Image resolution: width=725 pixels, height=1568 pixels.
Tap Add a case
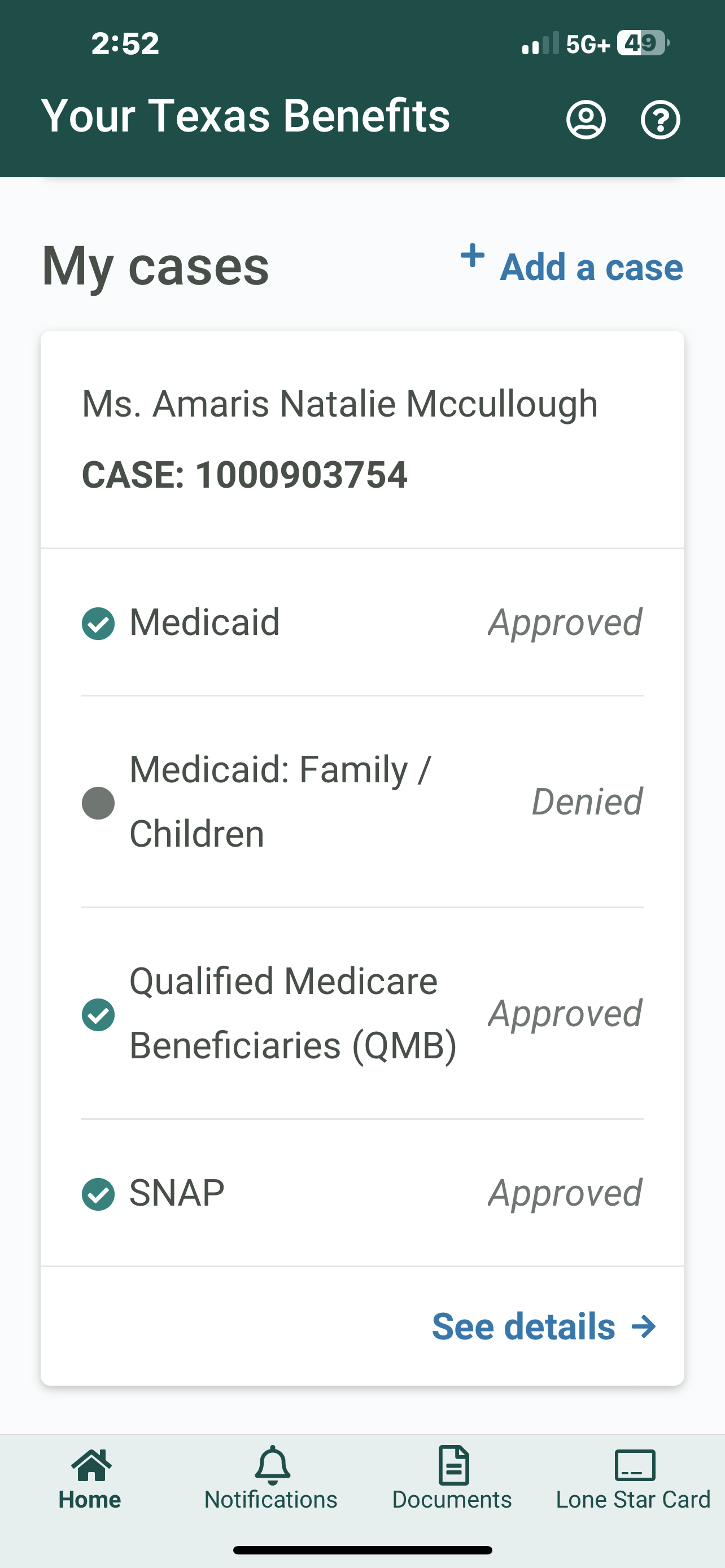[x=571, y=266]
